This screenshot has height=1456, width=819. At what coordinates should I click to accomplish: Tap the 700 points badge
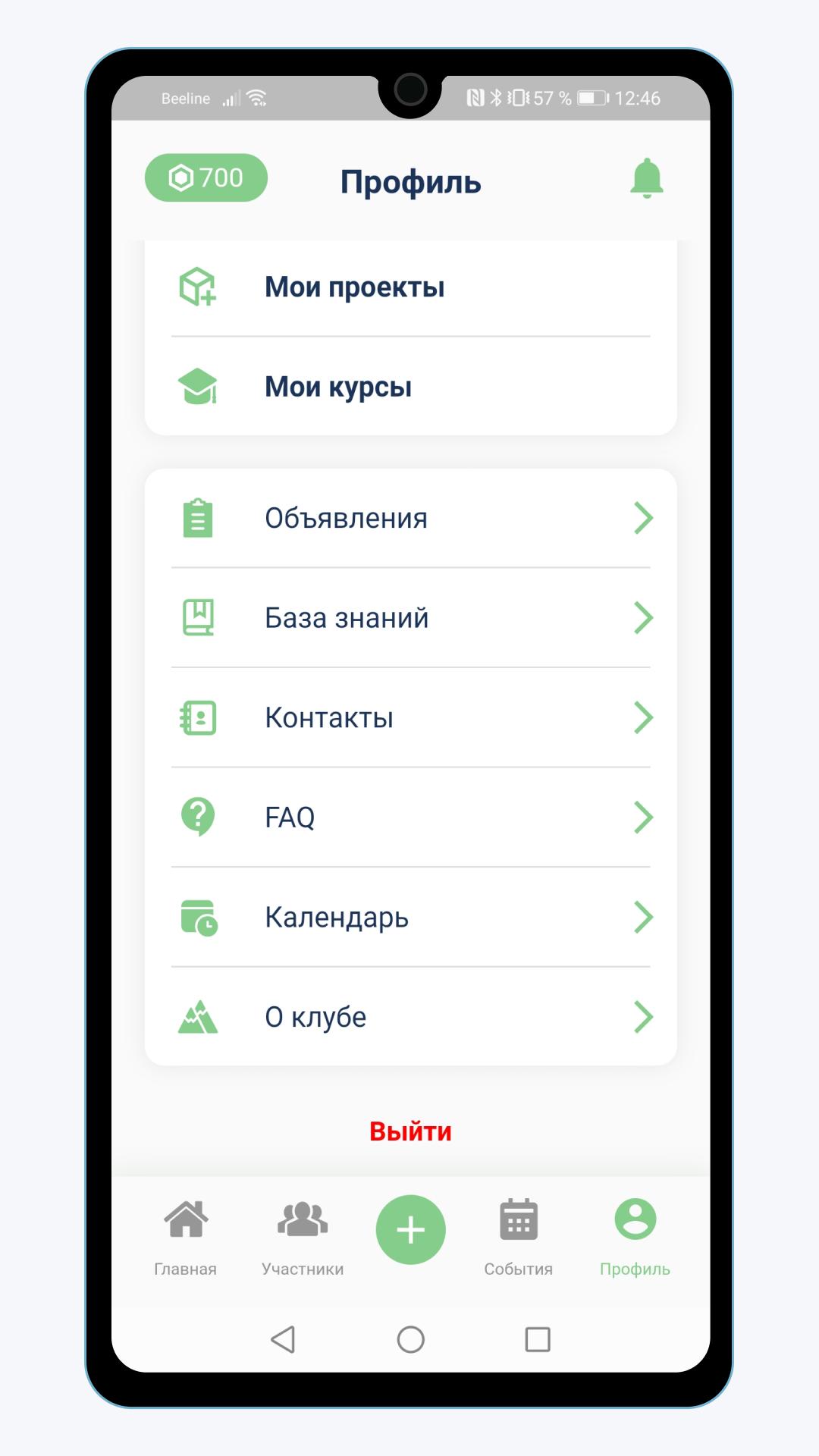206,177
